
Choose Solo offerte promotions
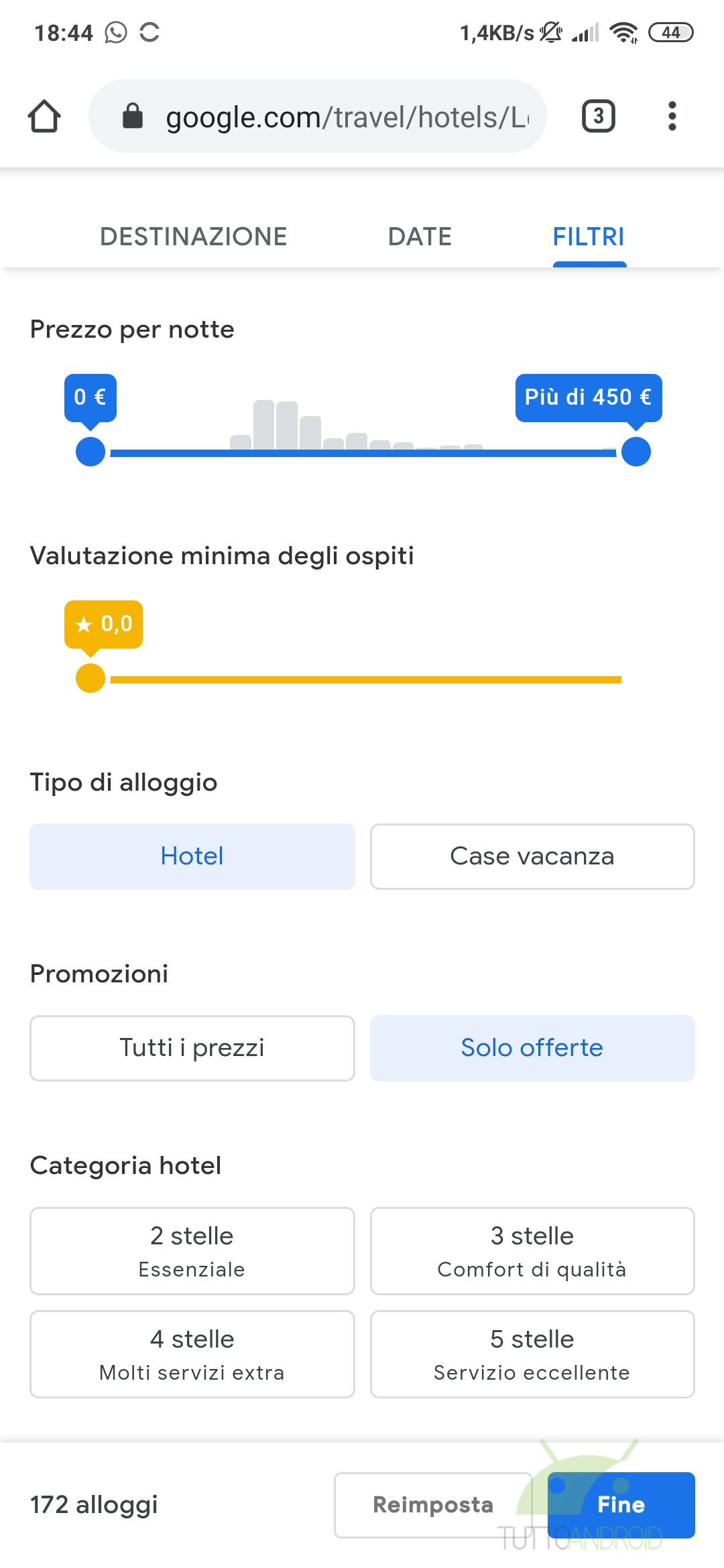pos(532,1048)
